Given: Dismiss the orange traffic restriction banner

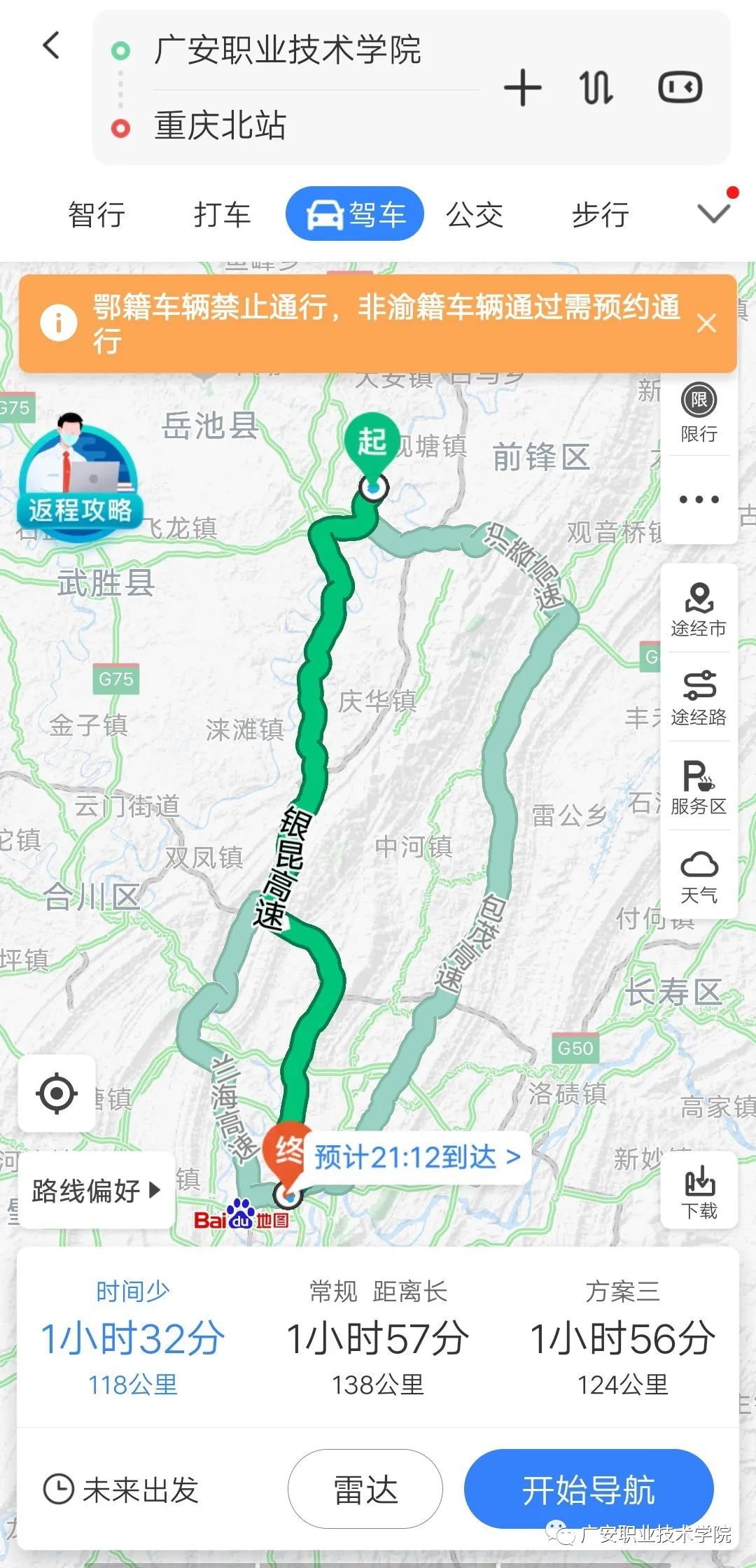Looking at the screenshot, I should [706, 323].
